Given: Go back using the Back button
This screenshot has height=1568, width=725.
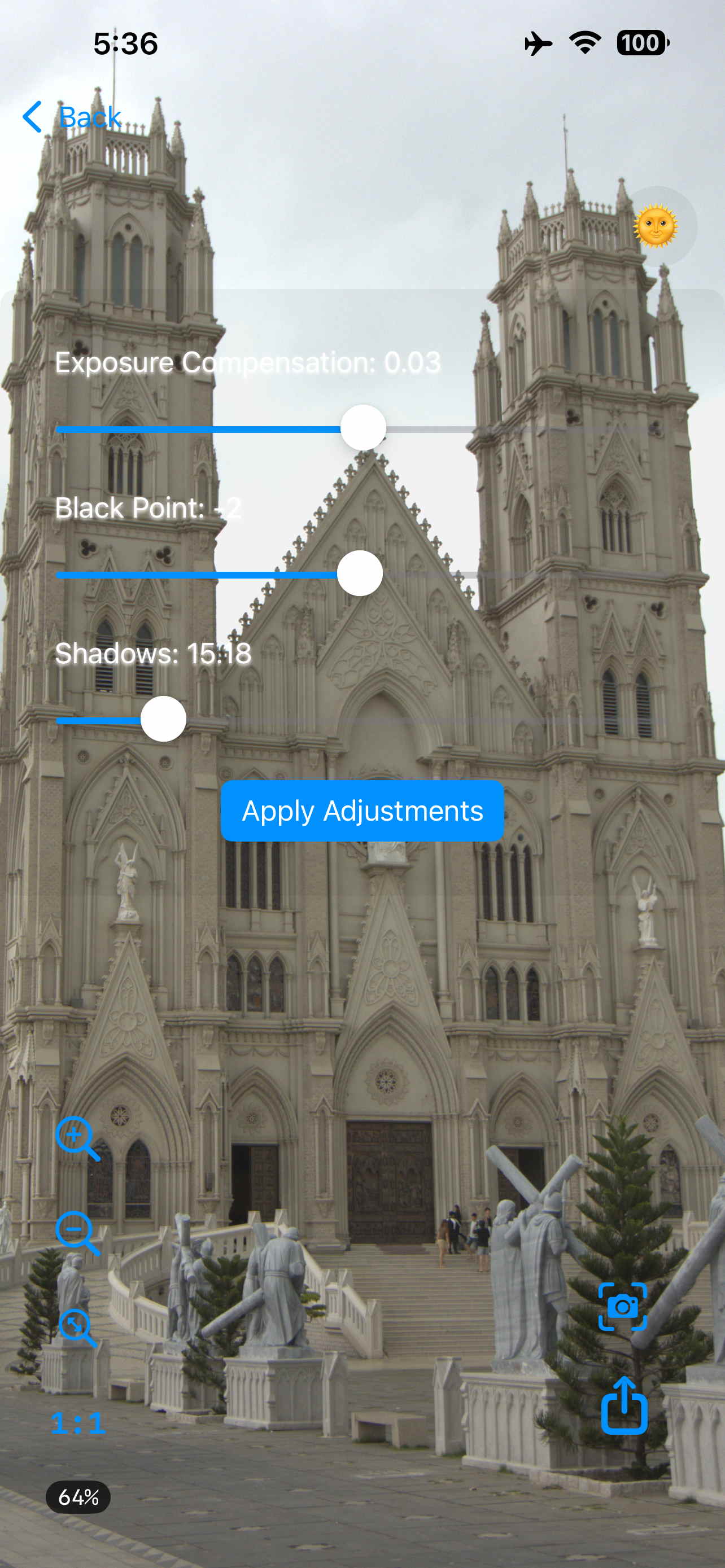Looking at the screenshot, I should click(x=72, y=117).
